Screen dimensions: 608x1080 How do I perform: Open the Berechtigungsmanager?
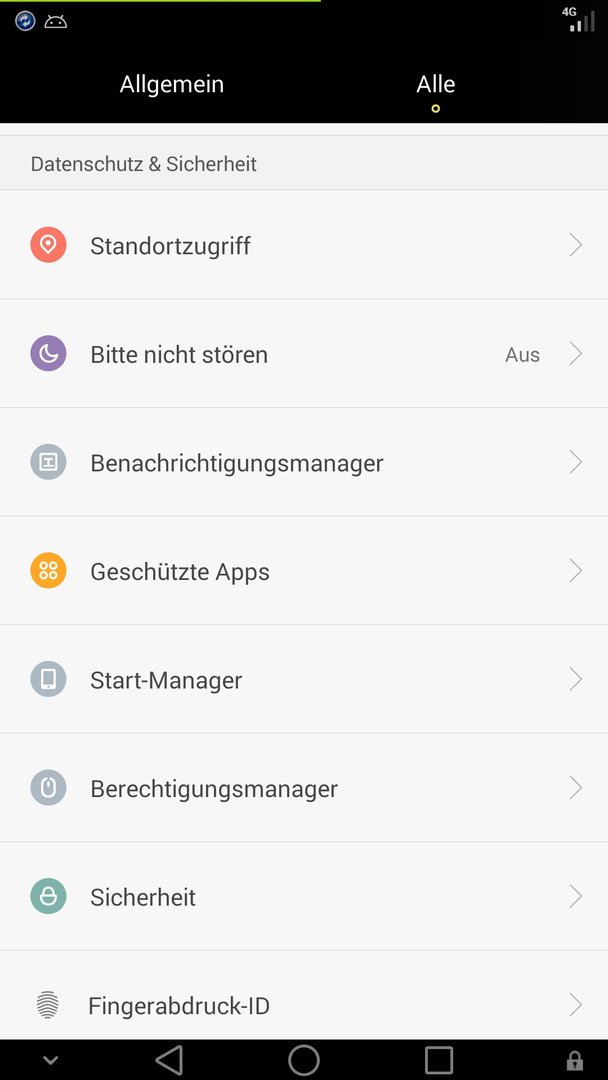[304, 788]
